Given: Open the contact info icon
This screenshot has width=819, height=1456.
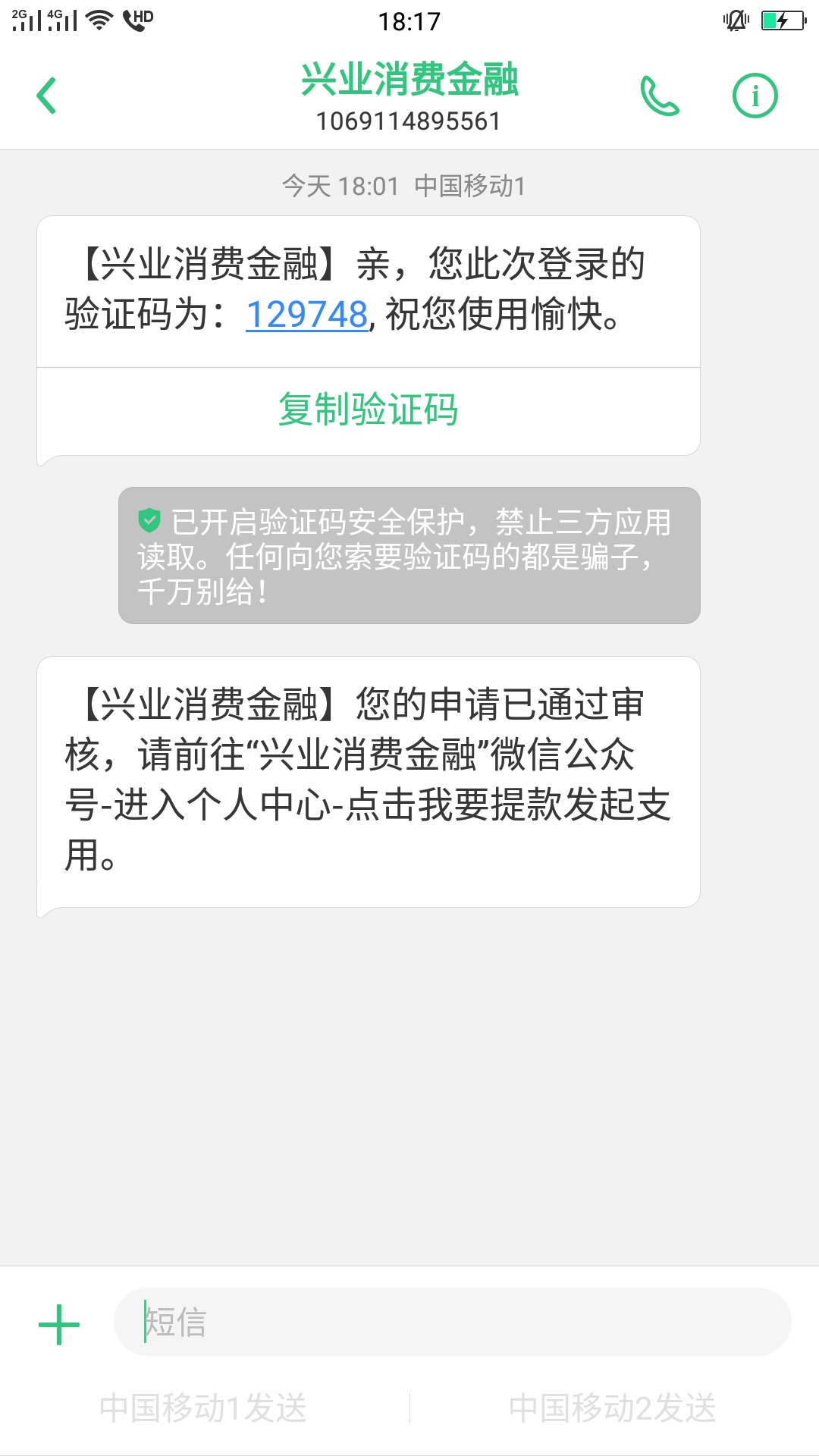Looking at the screenshot, I should pos(755,96).
